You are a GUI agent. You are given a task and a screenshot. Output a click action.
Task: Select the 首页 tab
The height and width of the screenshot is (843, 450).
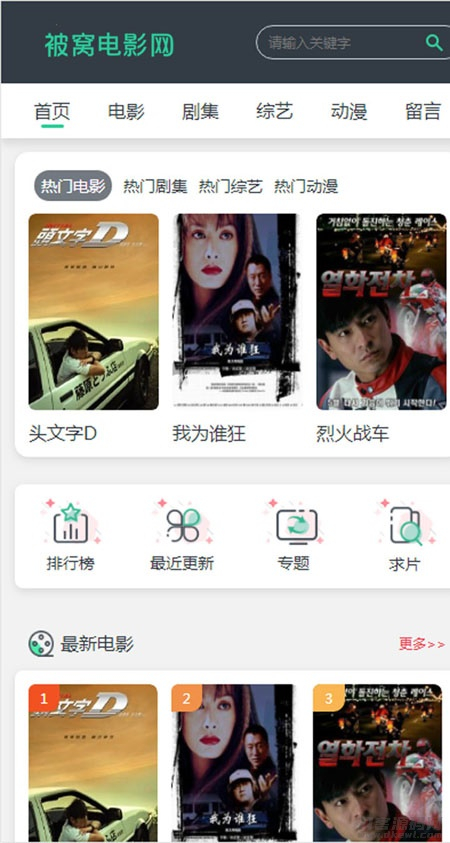(x=52, y=111)
